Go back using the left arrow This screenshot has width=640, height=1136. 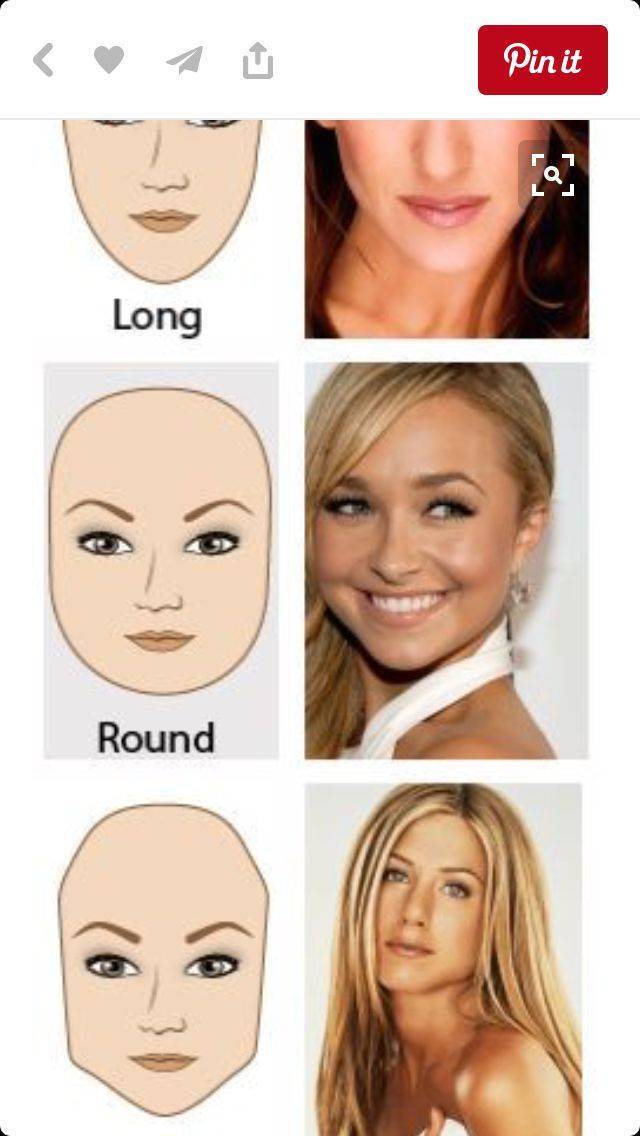[x=43, y=60]
